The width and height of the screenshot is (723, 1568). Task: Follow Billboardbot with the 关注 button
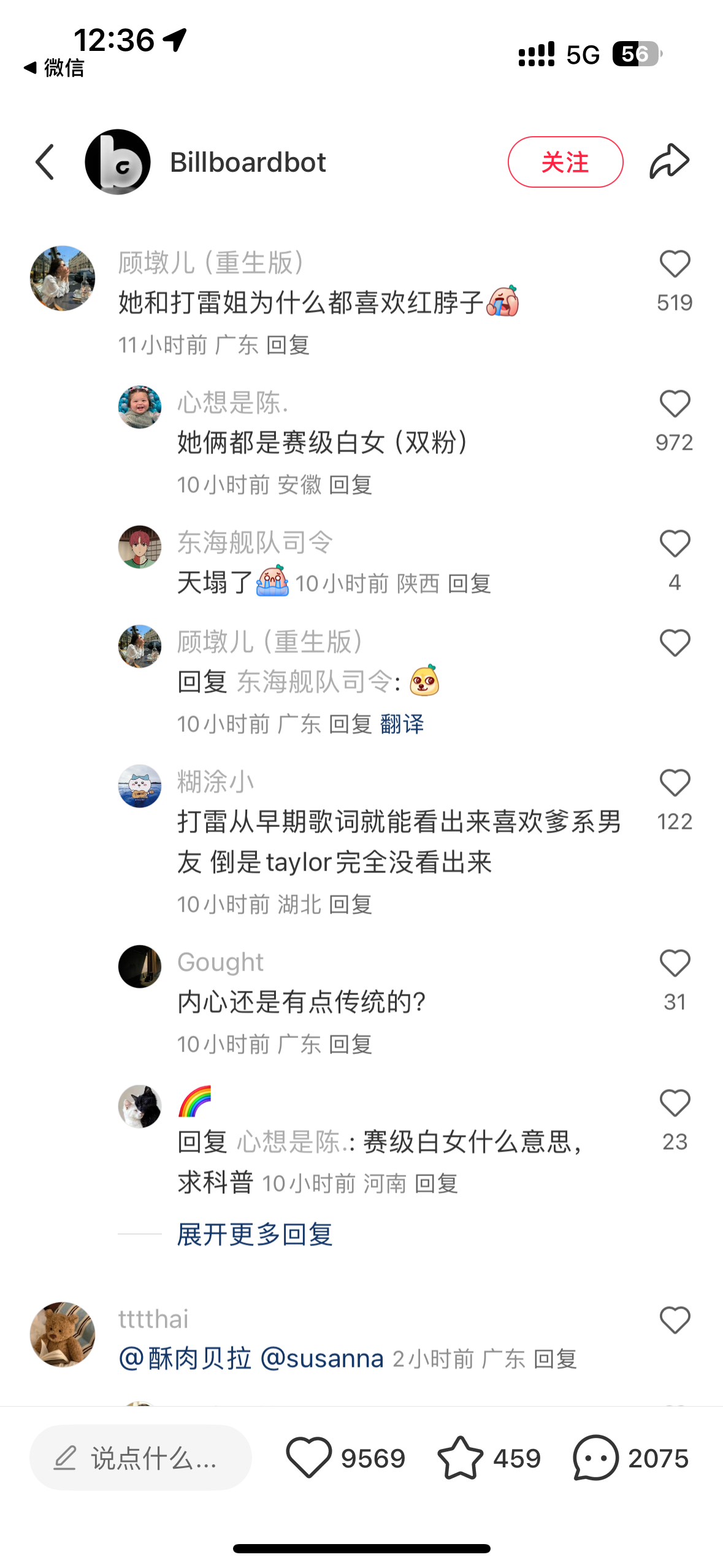coord(565,162)
